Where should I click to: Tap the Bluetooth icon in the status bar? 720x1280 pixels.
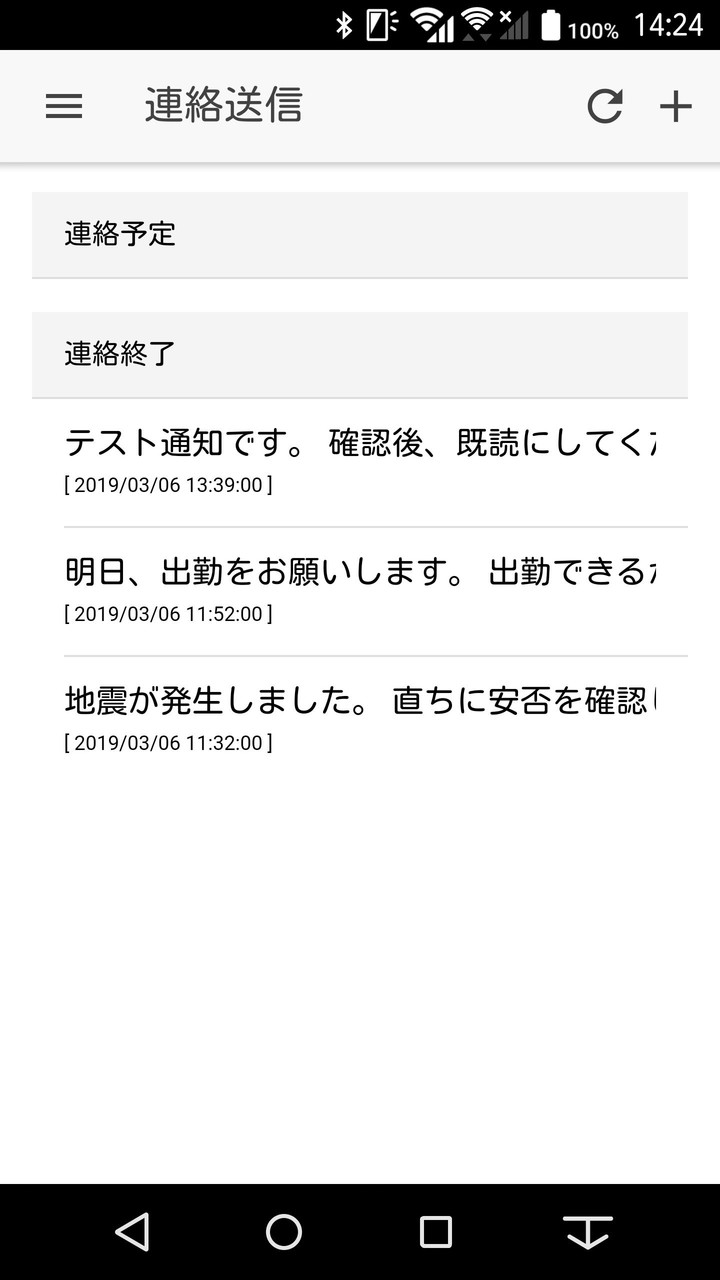point(344,24)
